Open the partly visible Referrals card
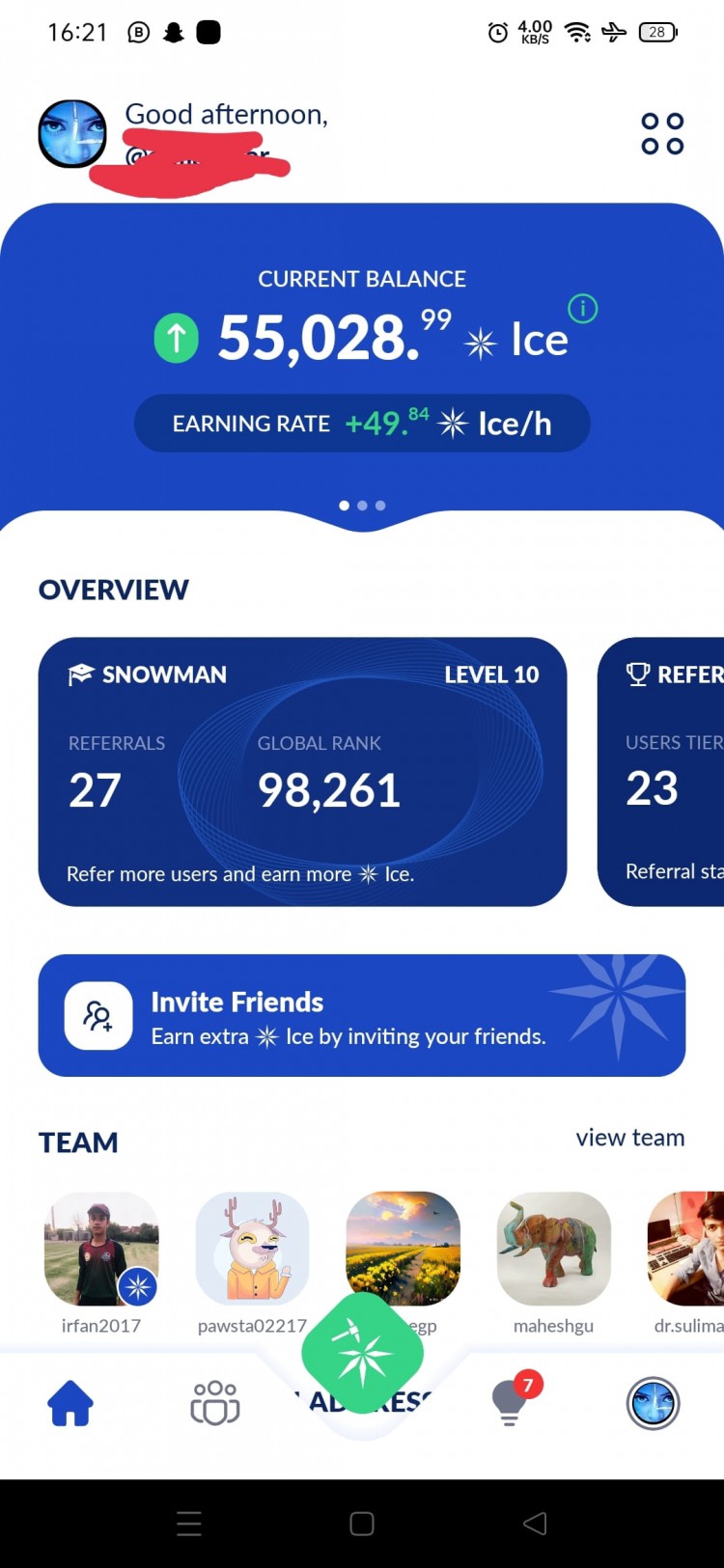 [666, 771]
